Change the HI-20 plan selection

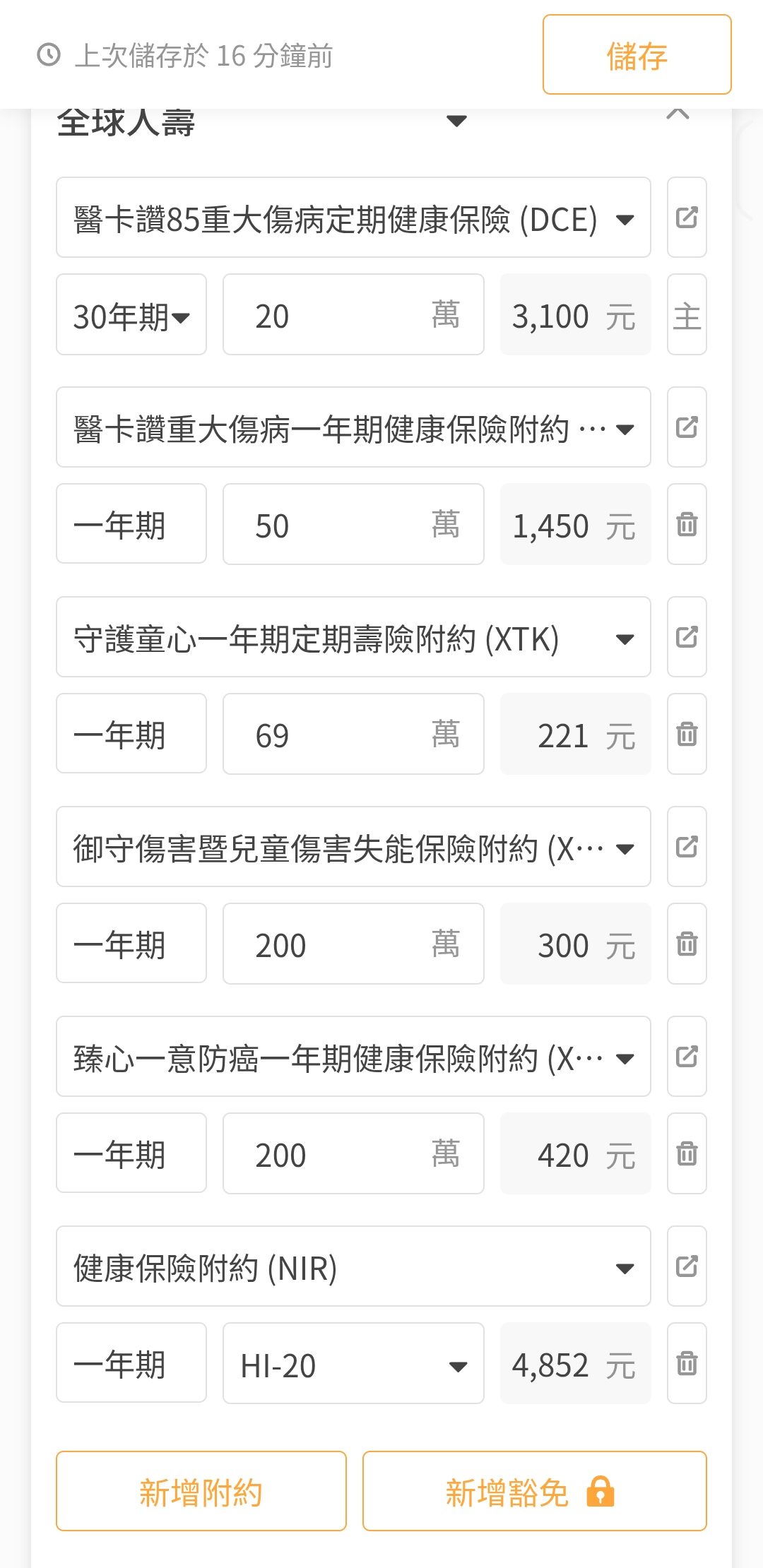click(x=353, y=1364)
